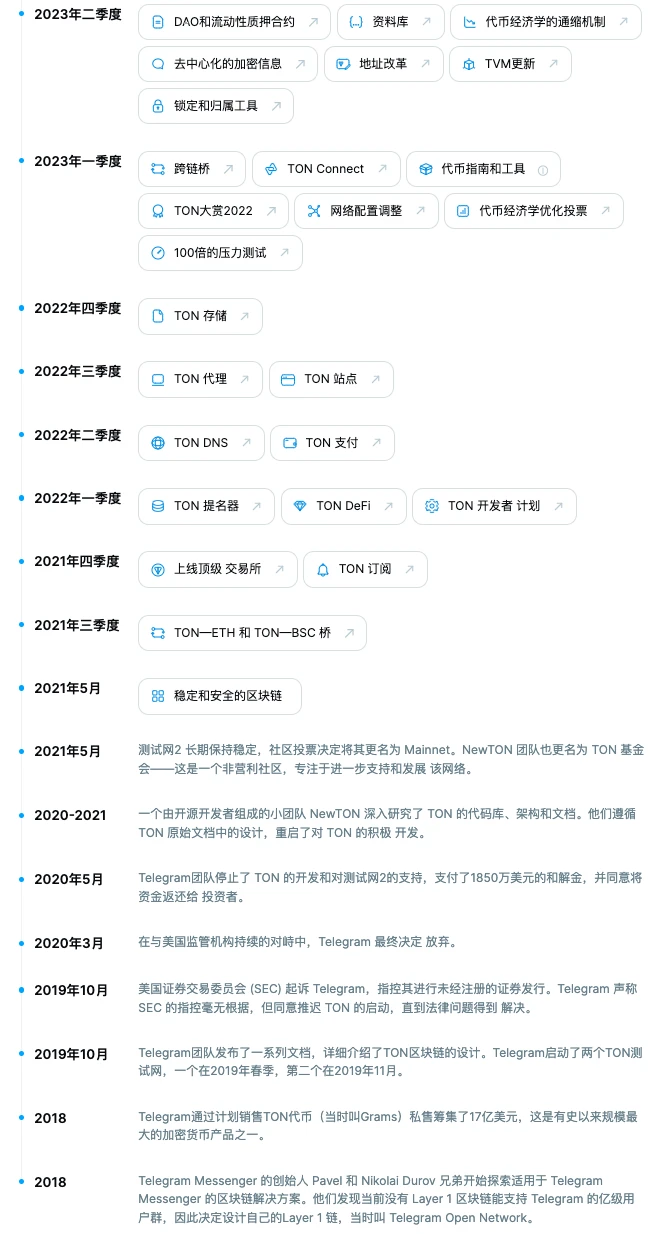Open the TVM更新 chip
The image size is (651, 1234).
click(510, 64)
